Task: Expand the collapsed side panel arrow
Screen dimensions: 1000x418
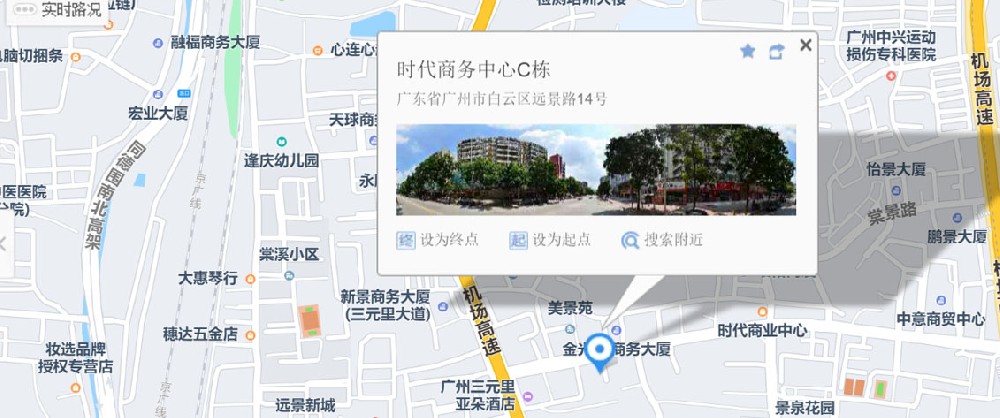Action: (x=4, y=243)
